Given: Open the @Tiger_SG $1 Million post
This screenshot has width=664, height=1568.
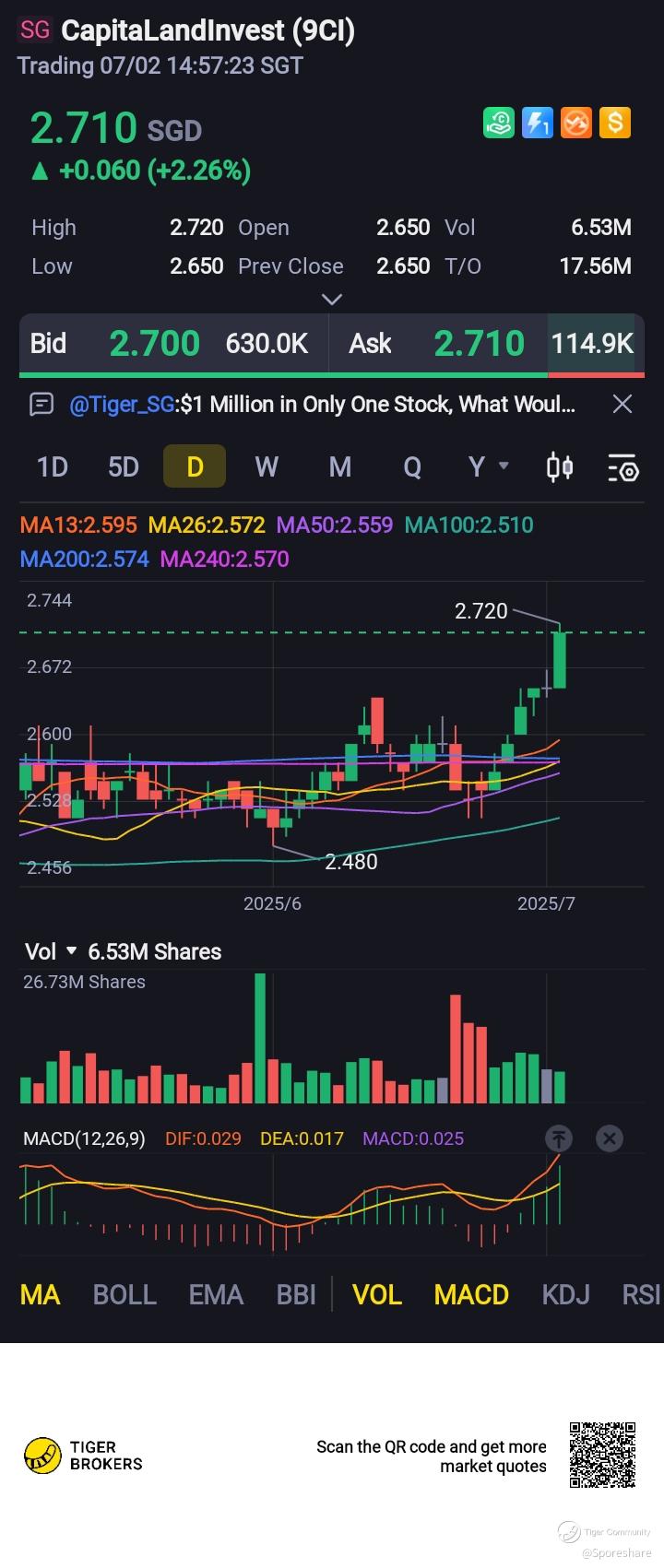Looking at the screenshot, I should (x=323, y=404).
